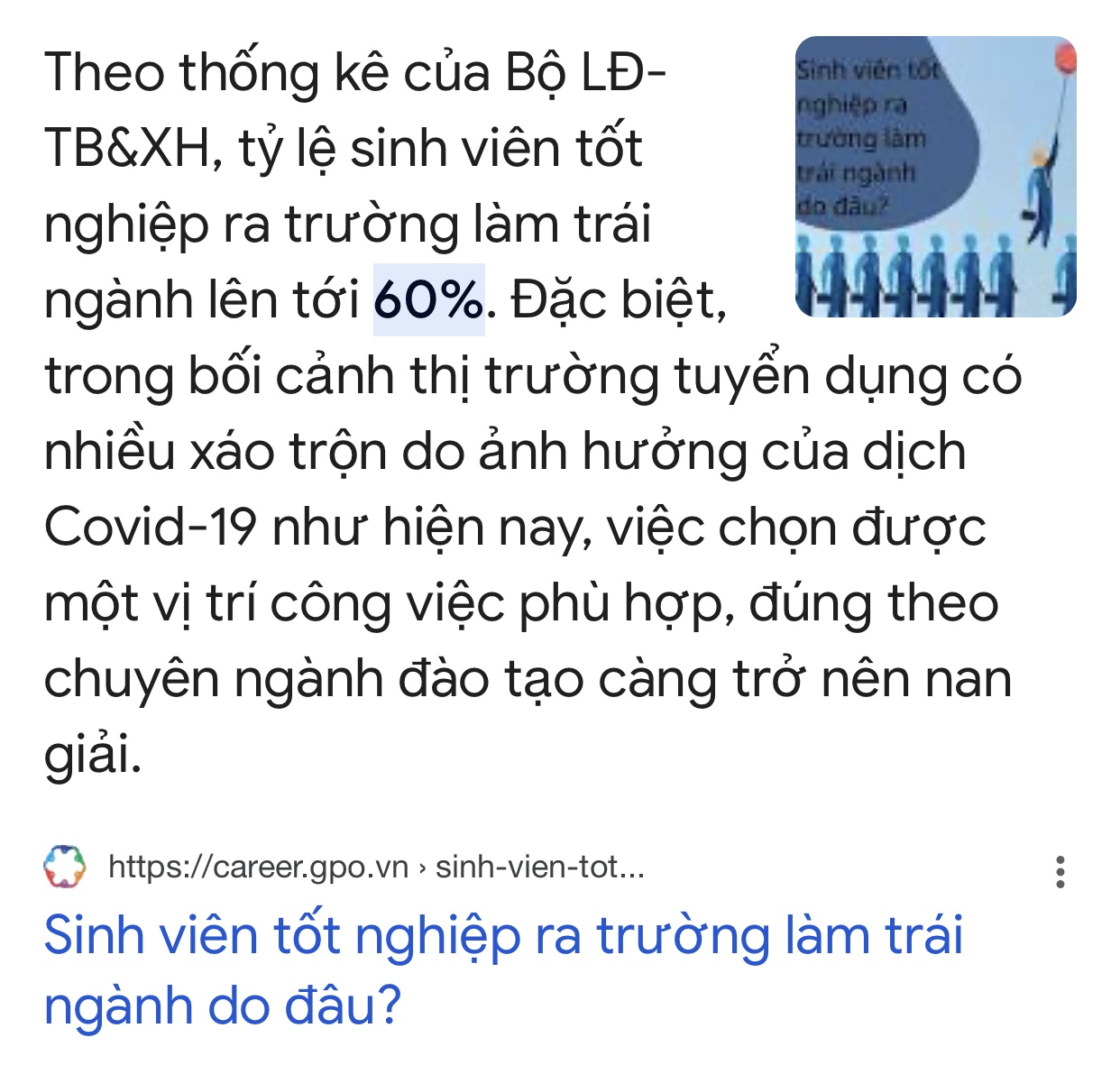Open the featured snippet thumbnail image
The width and height of the screenshot is (1120, 1065).
pos(935,177)
